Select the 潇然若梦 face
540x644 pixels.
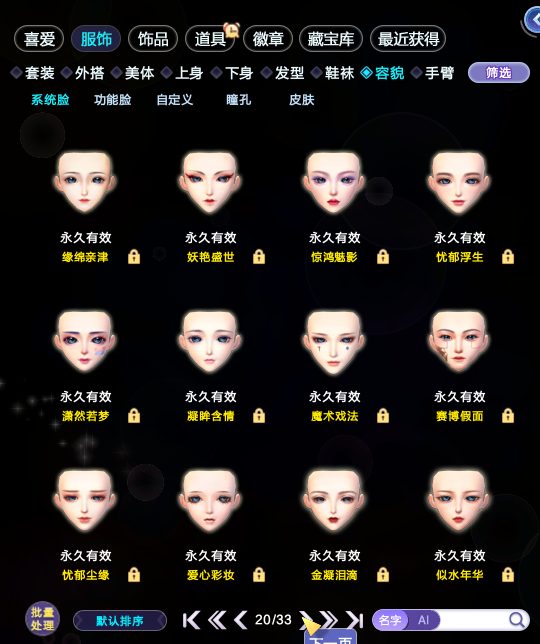click(85, 342)
